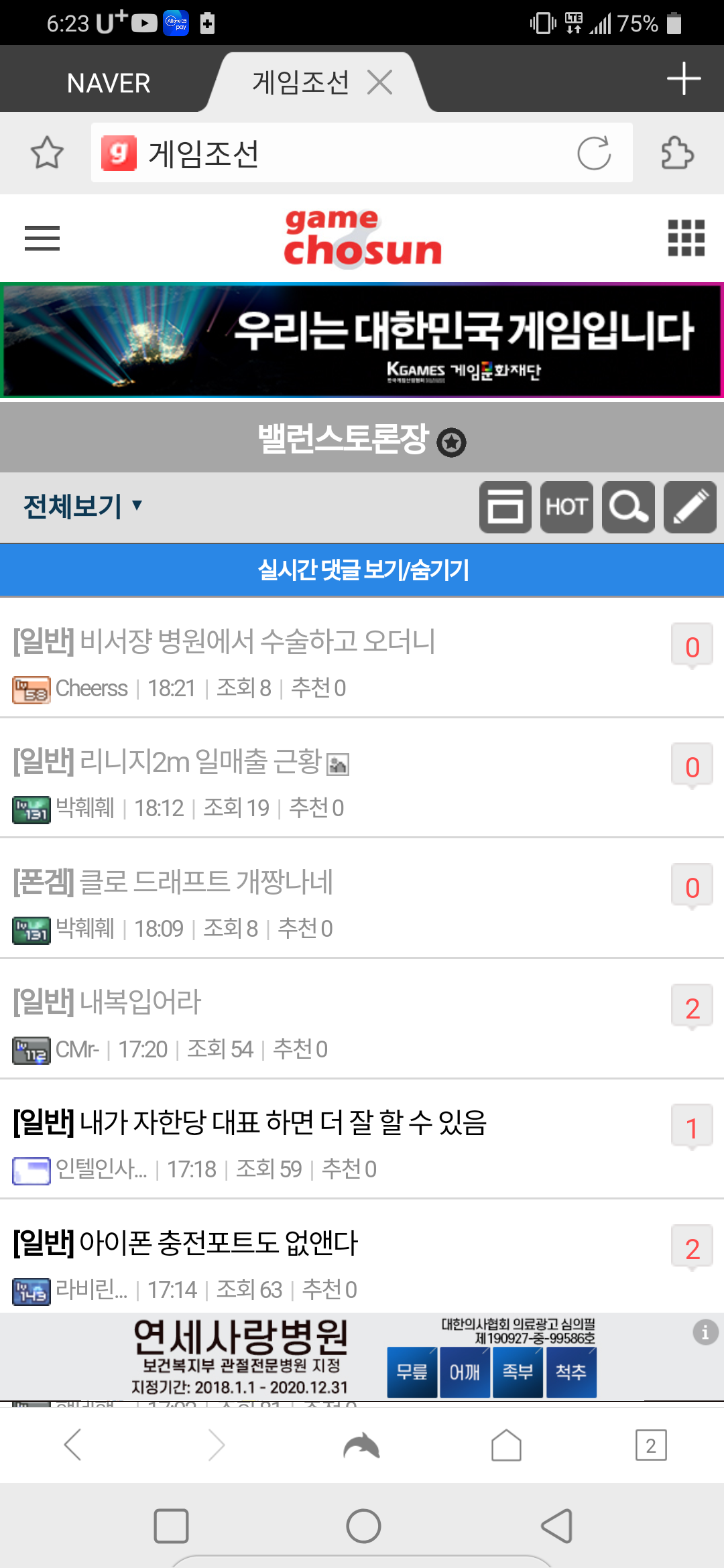The width and height of the screenshot is (724, 1568).
Task: Reload the current page
Action: pyautogui.click(x=594, y=153)
